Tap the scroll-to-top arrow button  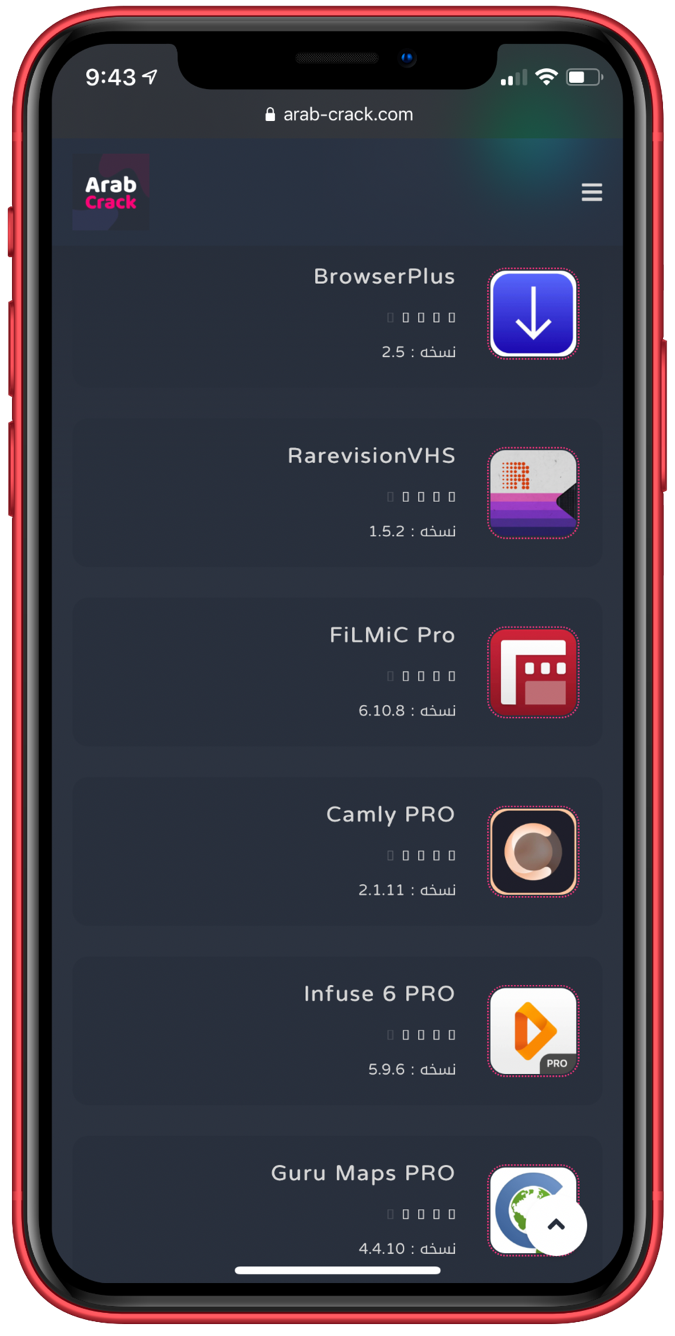pyautogui.click(x=556, y=1225)
